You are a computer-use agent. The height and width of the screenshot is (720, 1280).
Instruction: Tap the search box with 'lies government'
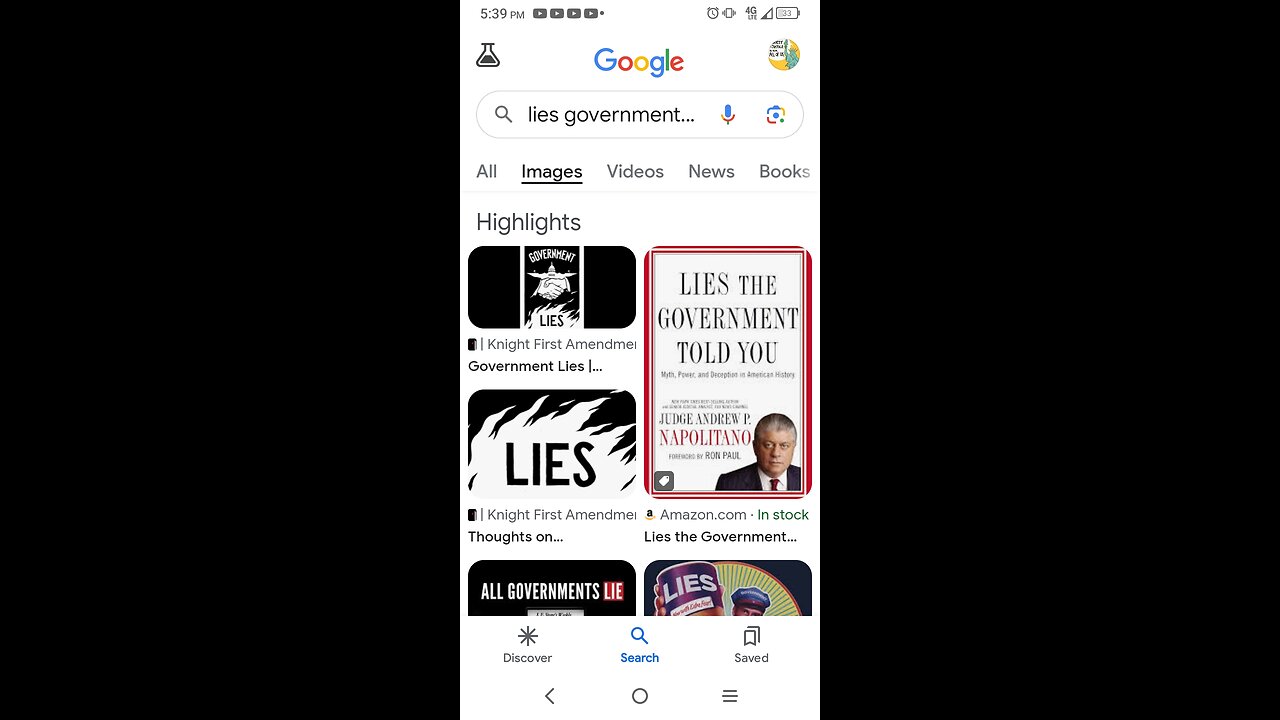[610, 115]
